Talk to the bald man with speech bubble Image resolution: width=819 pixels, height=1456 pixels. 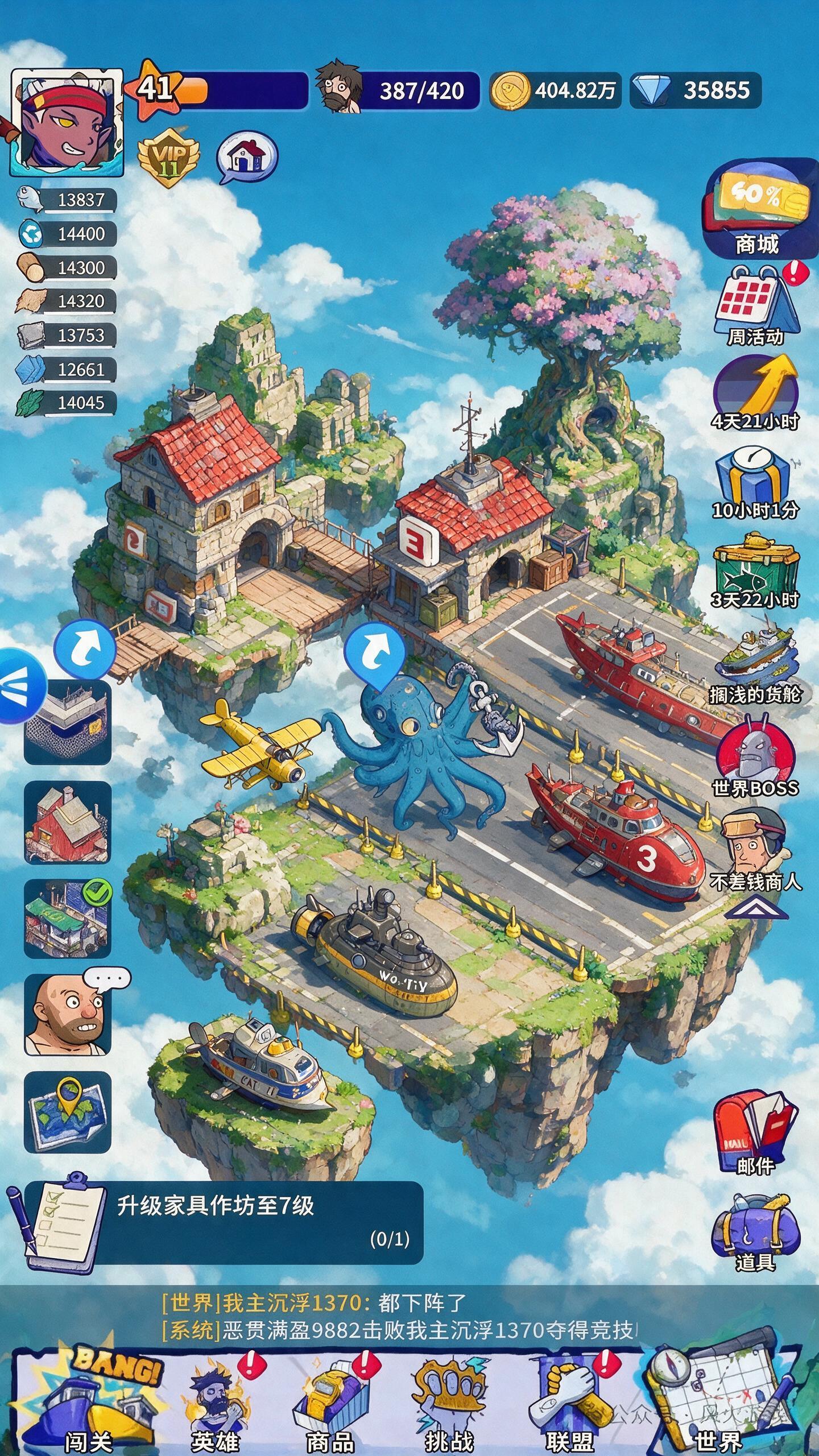pyautogui.click(x=68, y=1014)
